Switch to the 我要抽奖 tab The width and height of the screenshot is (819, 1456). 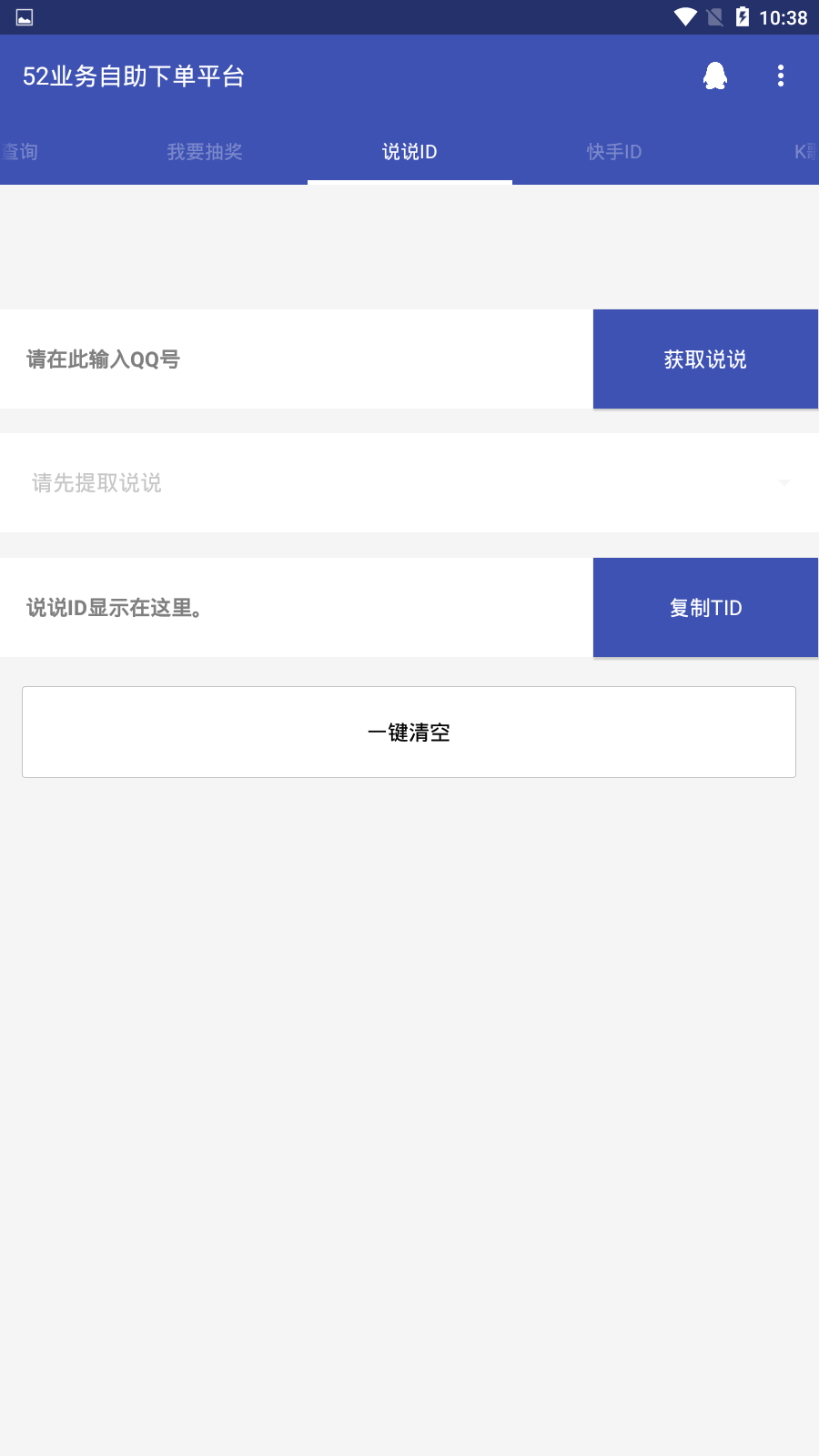pyautogui.click(x=205, y=152)
